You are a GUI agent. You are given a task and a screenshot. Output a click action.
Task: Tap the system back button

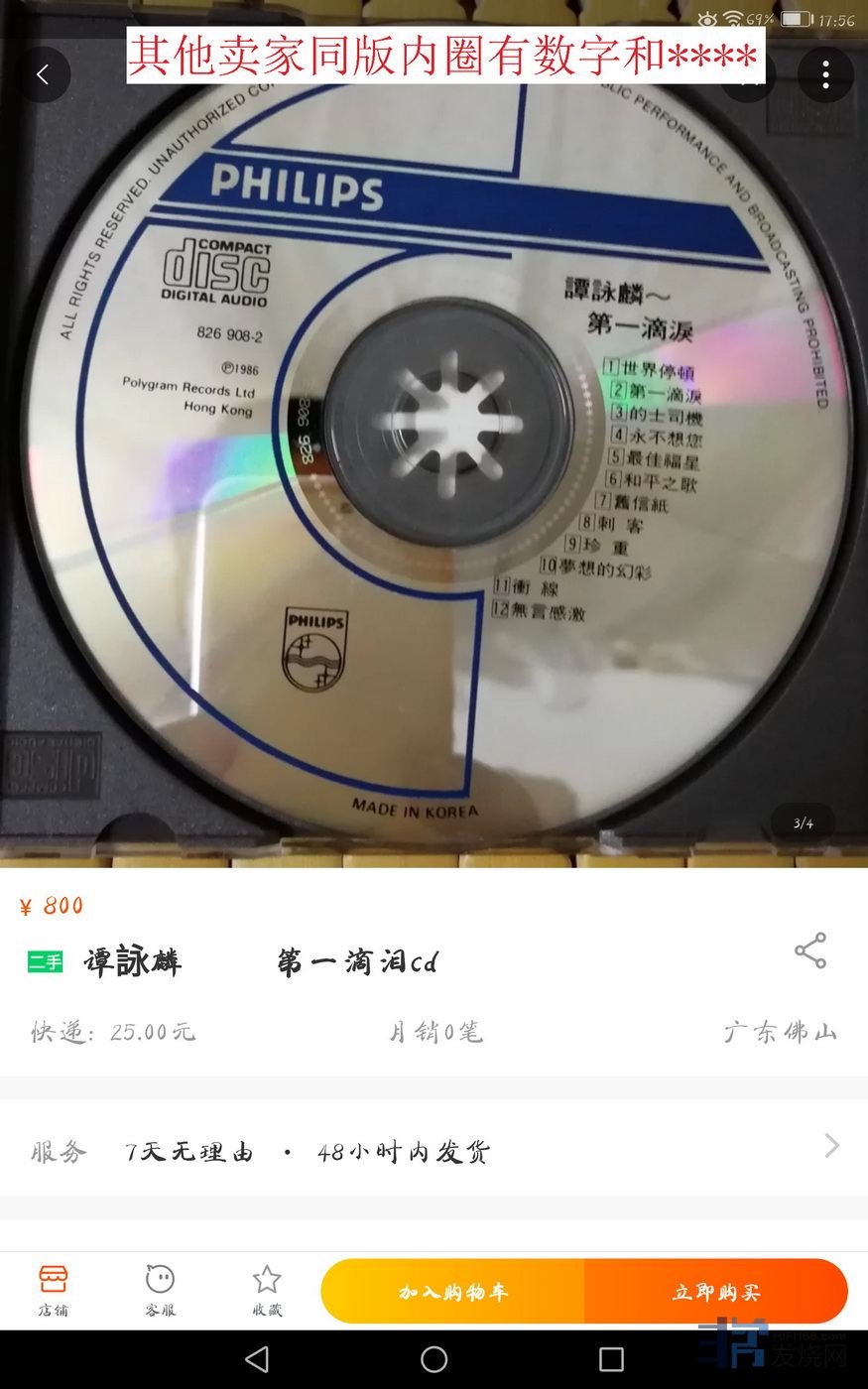[x=257, y=1359]
